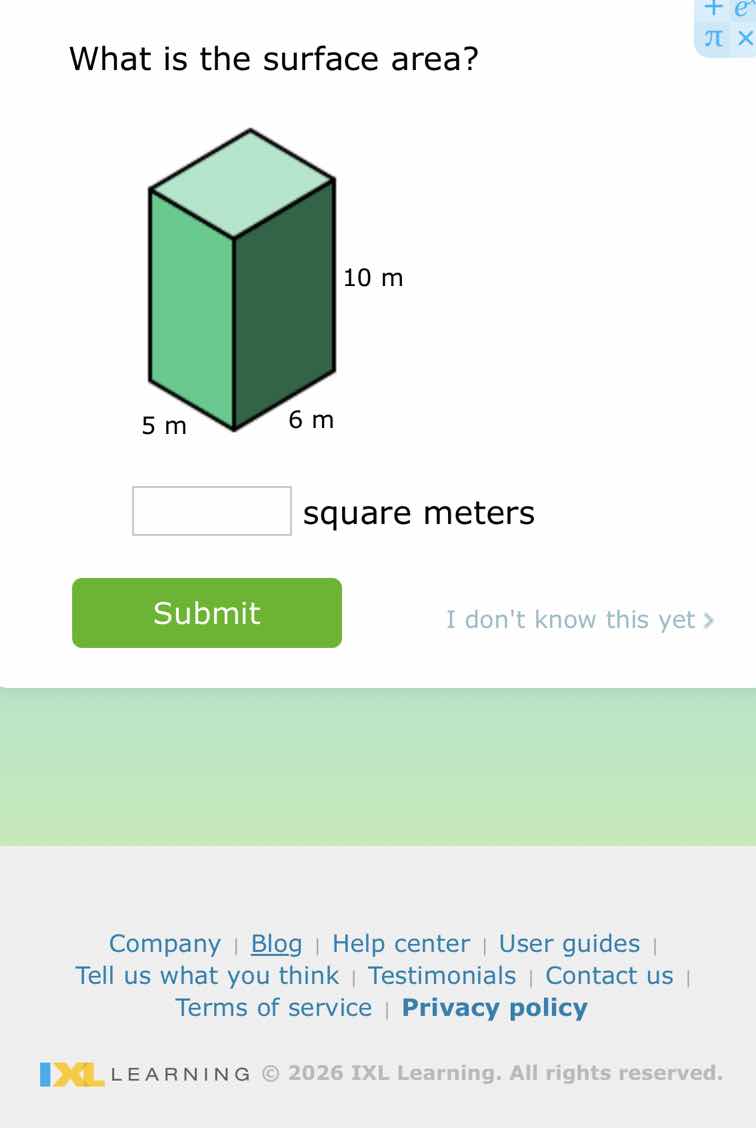Open the Blog link
The width and height of the screenshot is (756, 1128).
pos(276,944)
